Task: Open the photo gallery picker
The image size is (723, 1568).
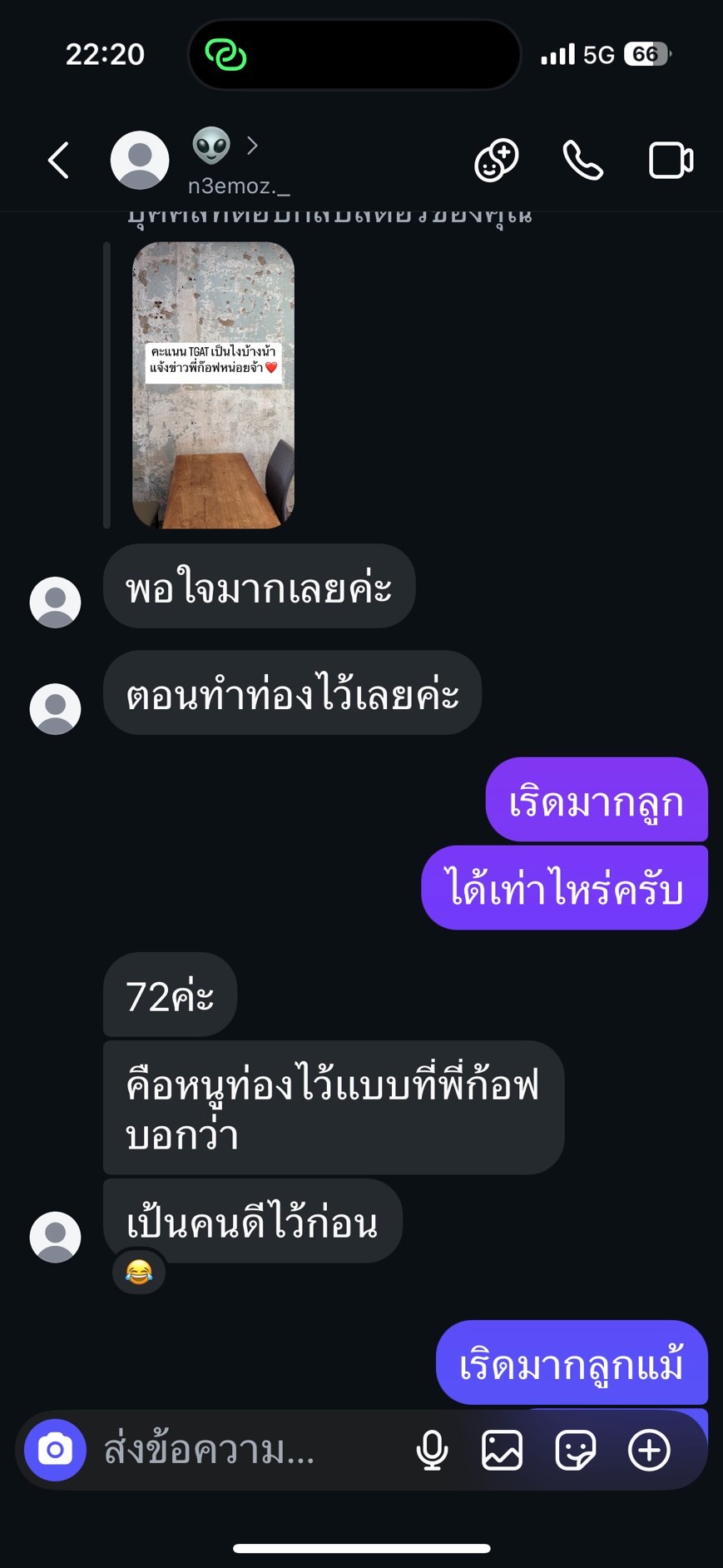Action: pyautogui.click(x=503, y=1451)
